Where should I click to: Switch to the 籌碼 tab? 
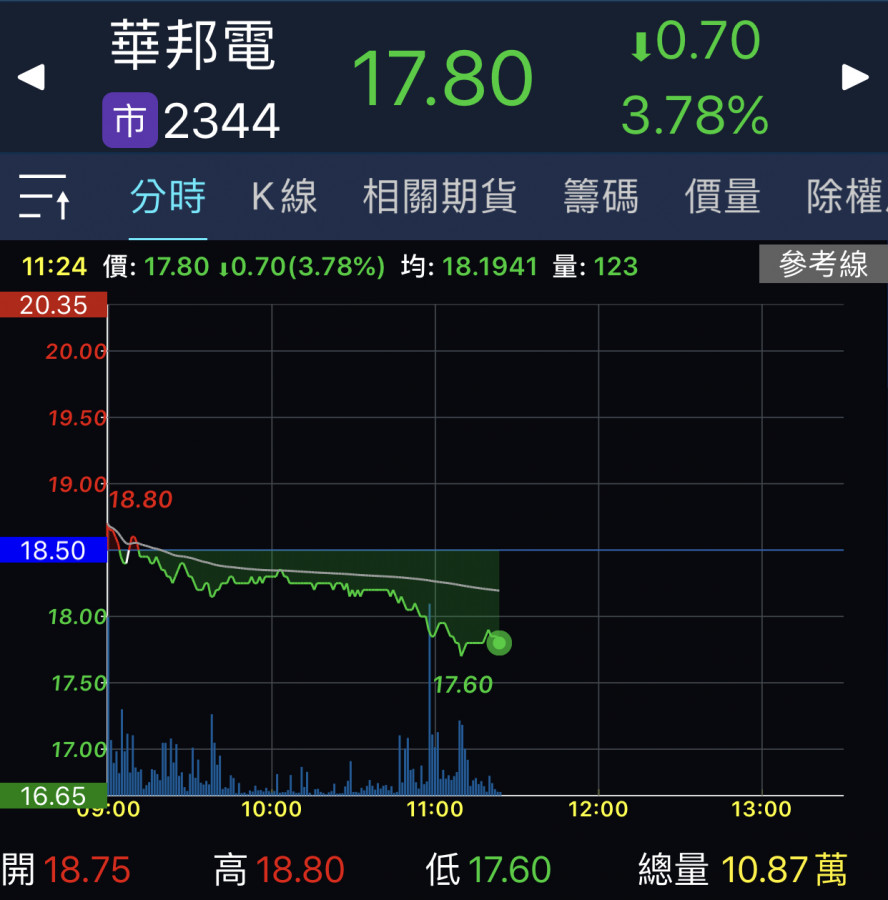[600, 197]
